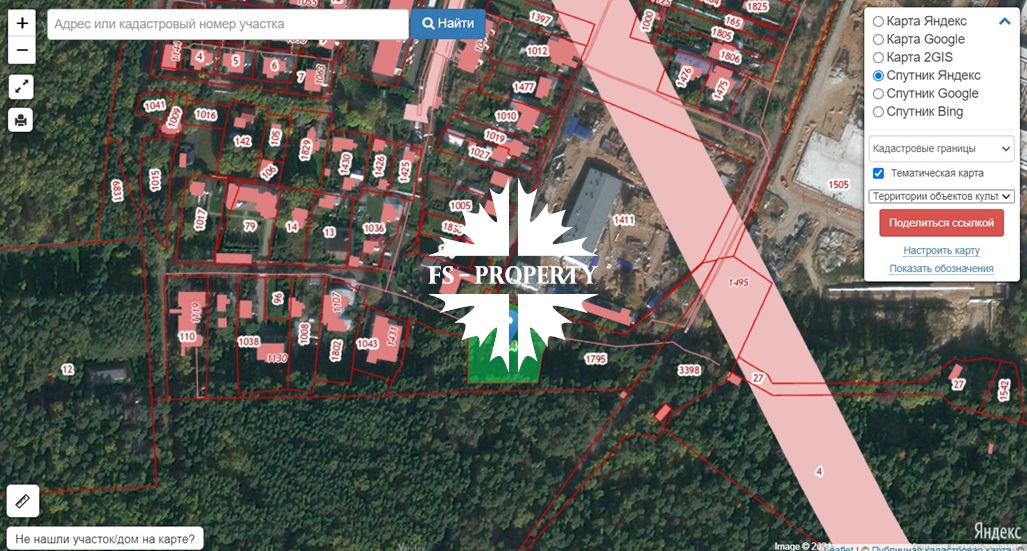Switch to Карта Google layer

click(x=878, y=39)
